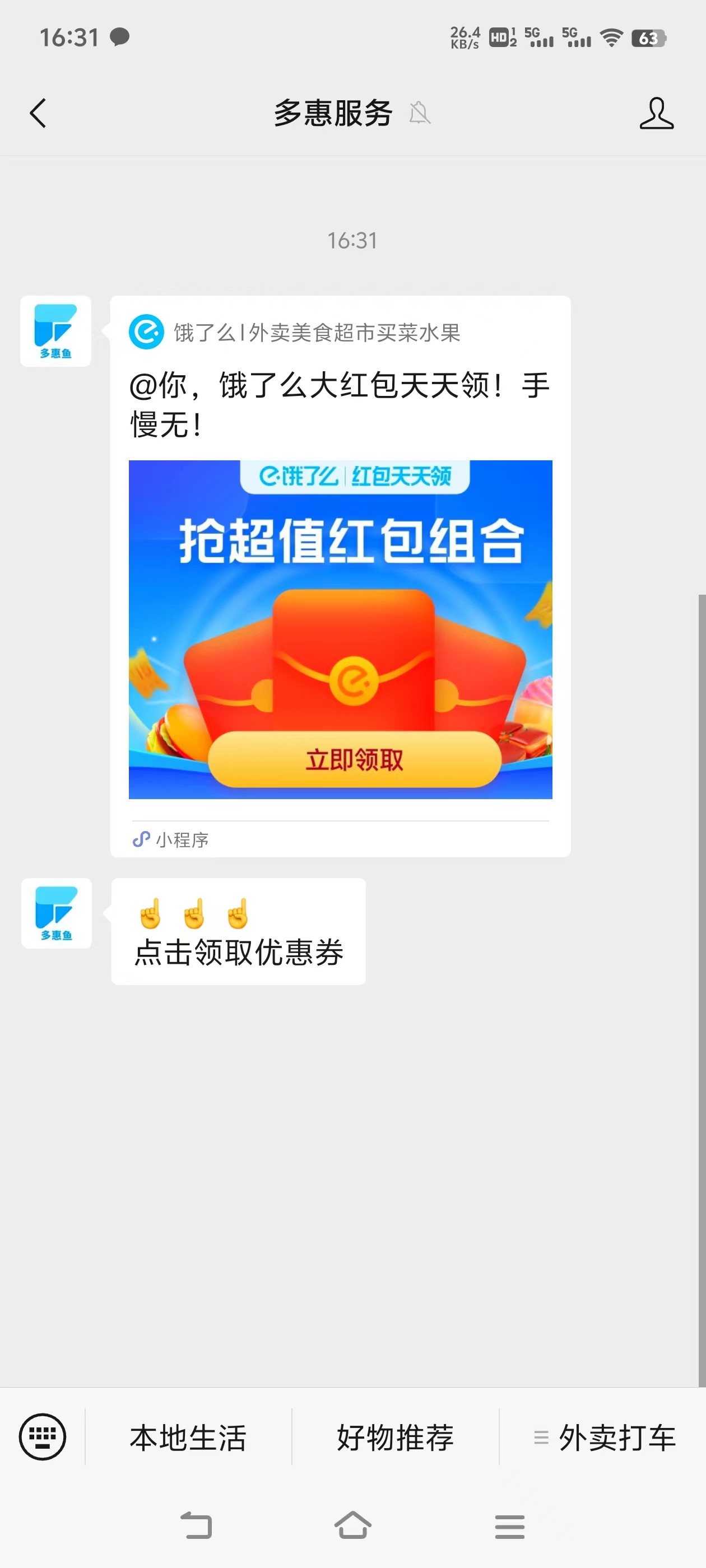Tap the muted notification bell beside chat title

coord(421,113)
